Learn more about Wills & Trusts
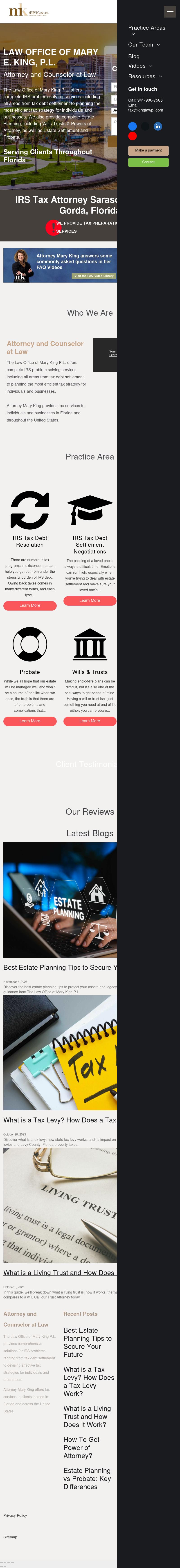180x1568 pixels. click(90, 721)
